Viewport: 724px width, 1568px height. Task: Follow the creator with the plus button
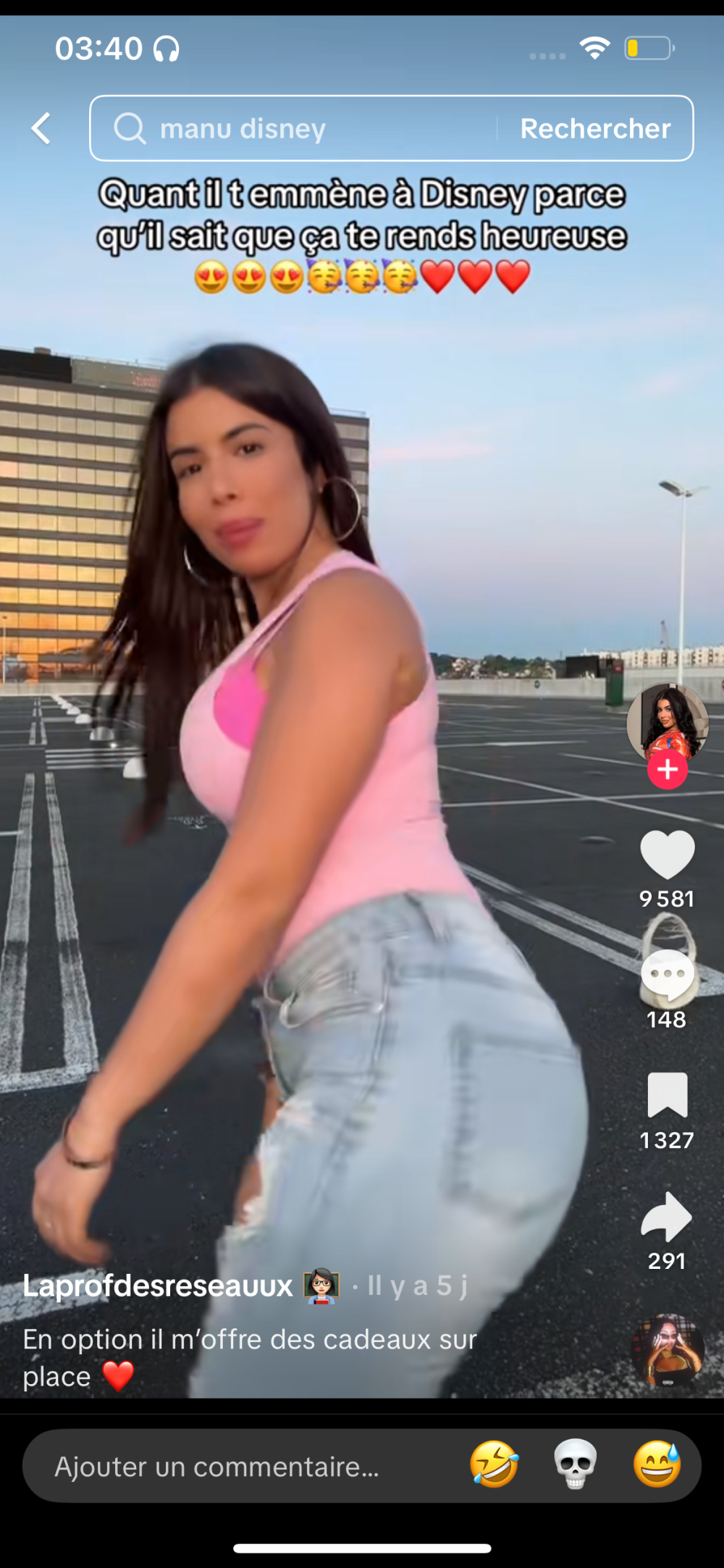tap(667, 770)
